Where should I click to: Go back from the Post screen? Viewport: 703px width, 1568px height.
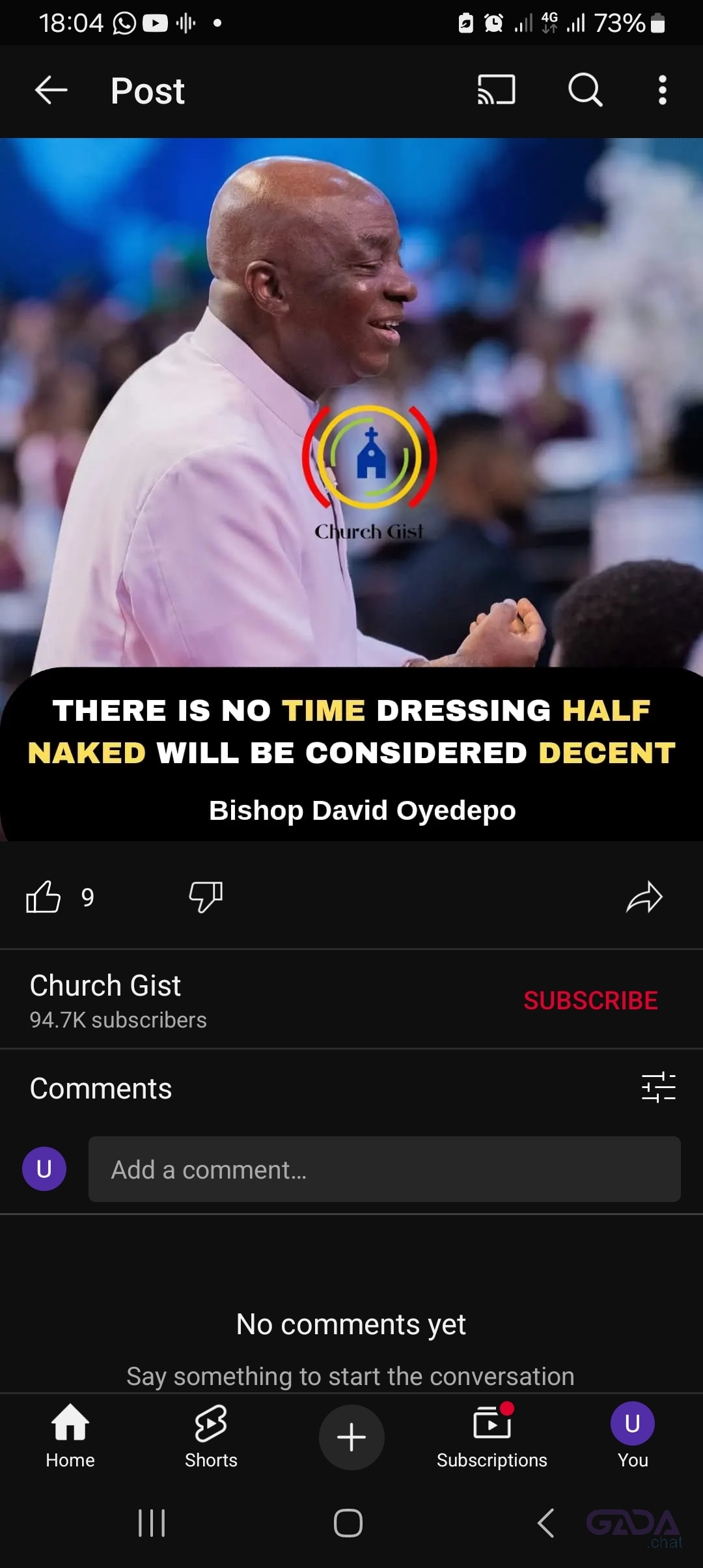pyautogui.click(x=51, y=90)
